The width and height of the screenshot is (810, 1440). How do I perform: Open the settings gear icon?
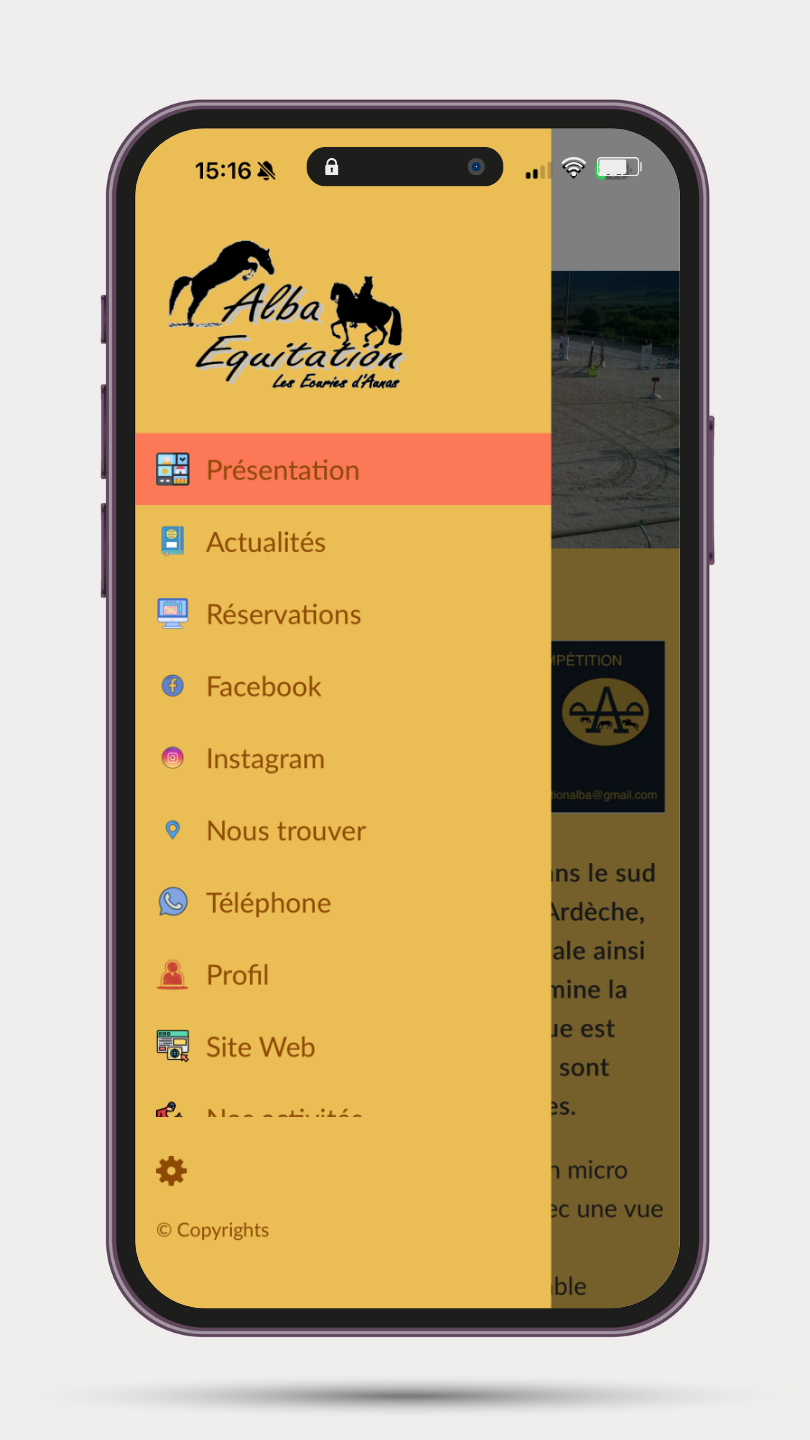click(171, 1171)
